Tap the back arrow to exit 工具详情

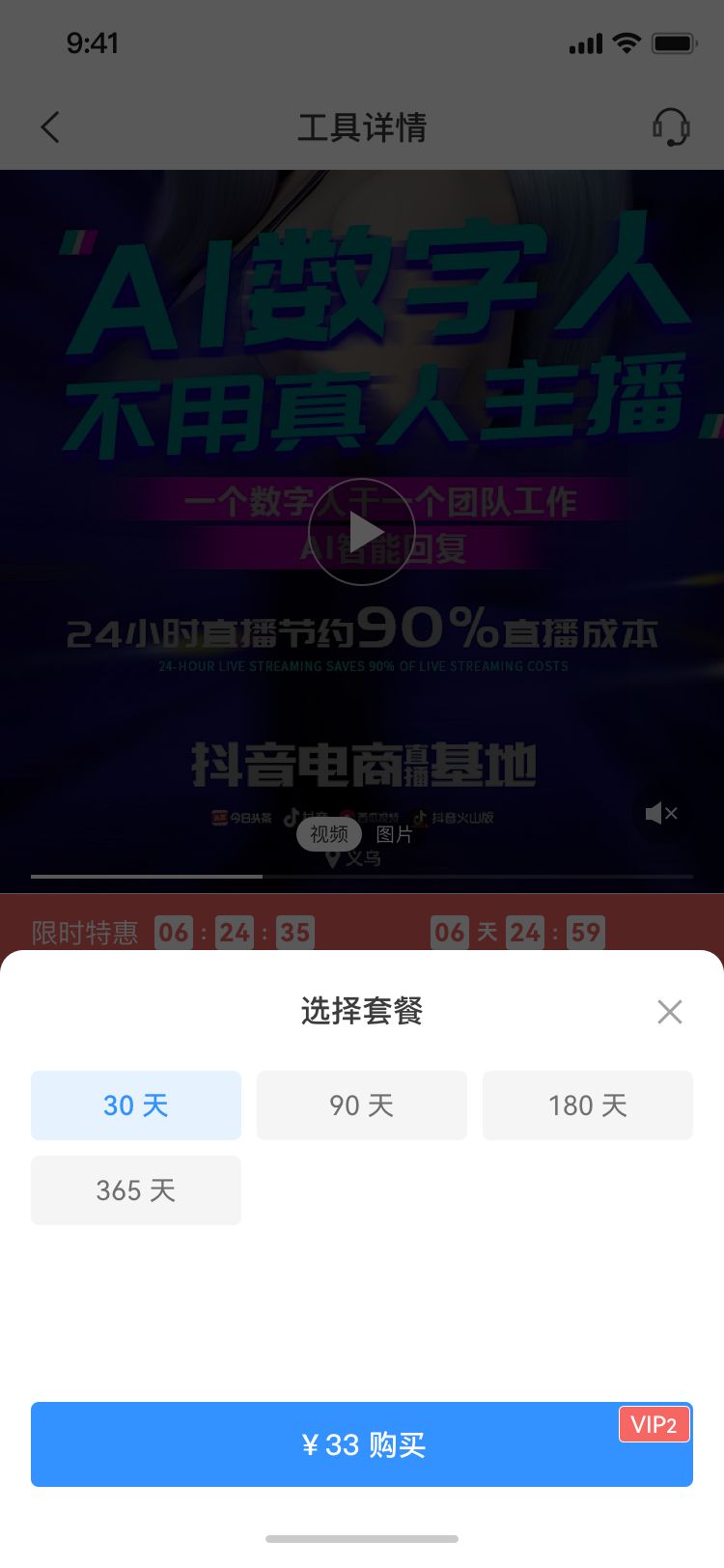pyautogui.click(x=50, y=128)
